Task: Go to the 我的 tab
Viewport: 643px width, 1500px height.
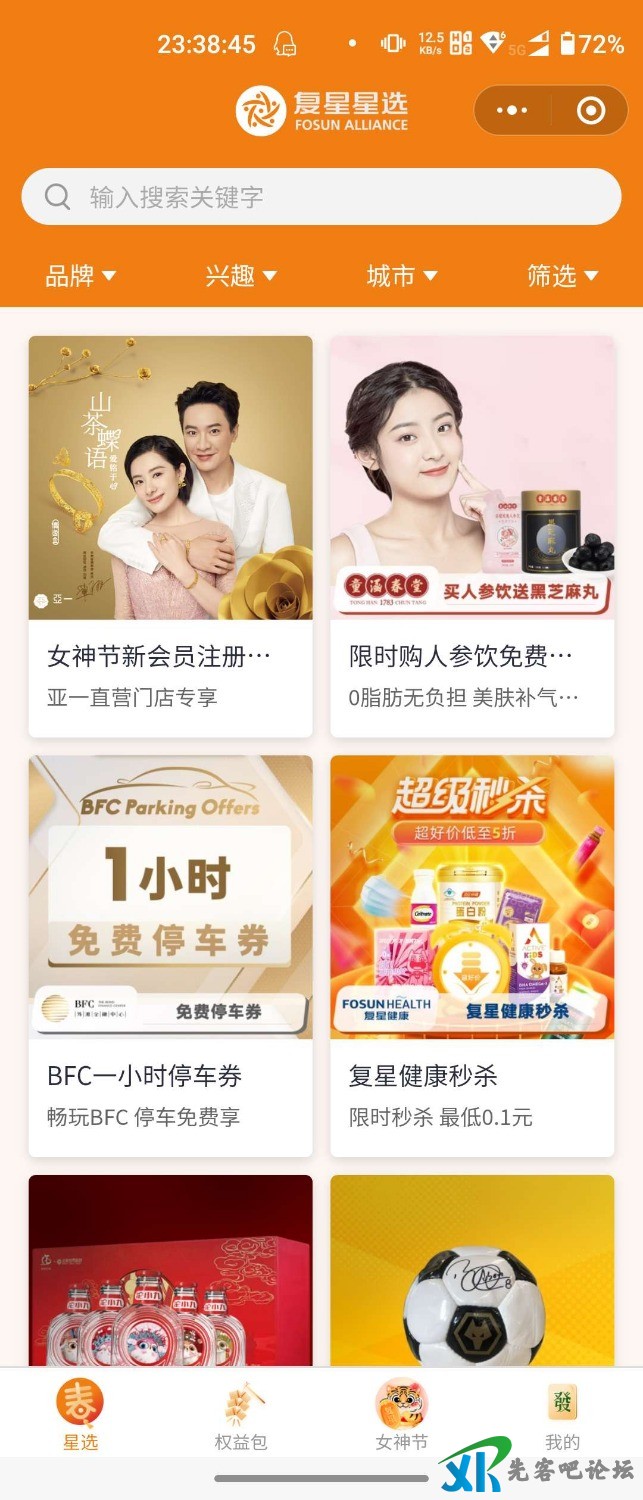Action: click(x=562, y=1415)
